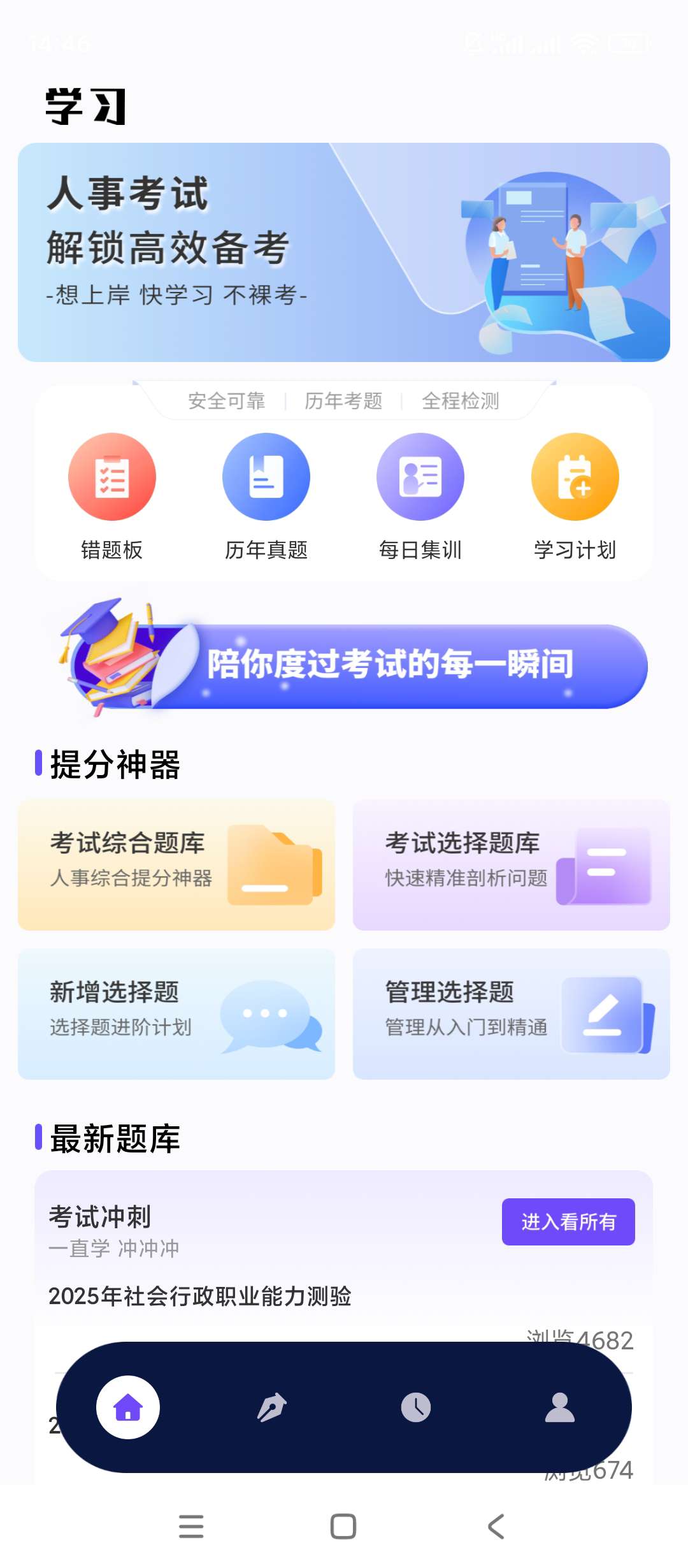Viewport: 688px width, 1568px height.
Task: Switch to the pen practice tab
Action: [272, 1407]
